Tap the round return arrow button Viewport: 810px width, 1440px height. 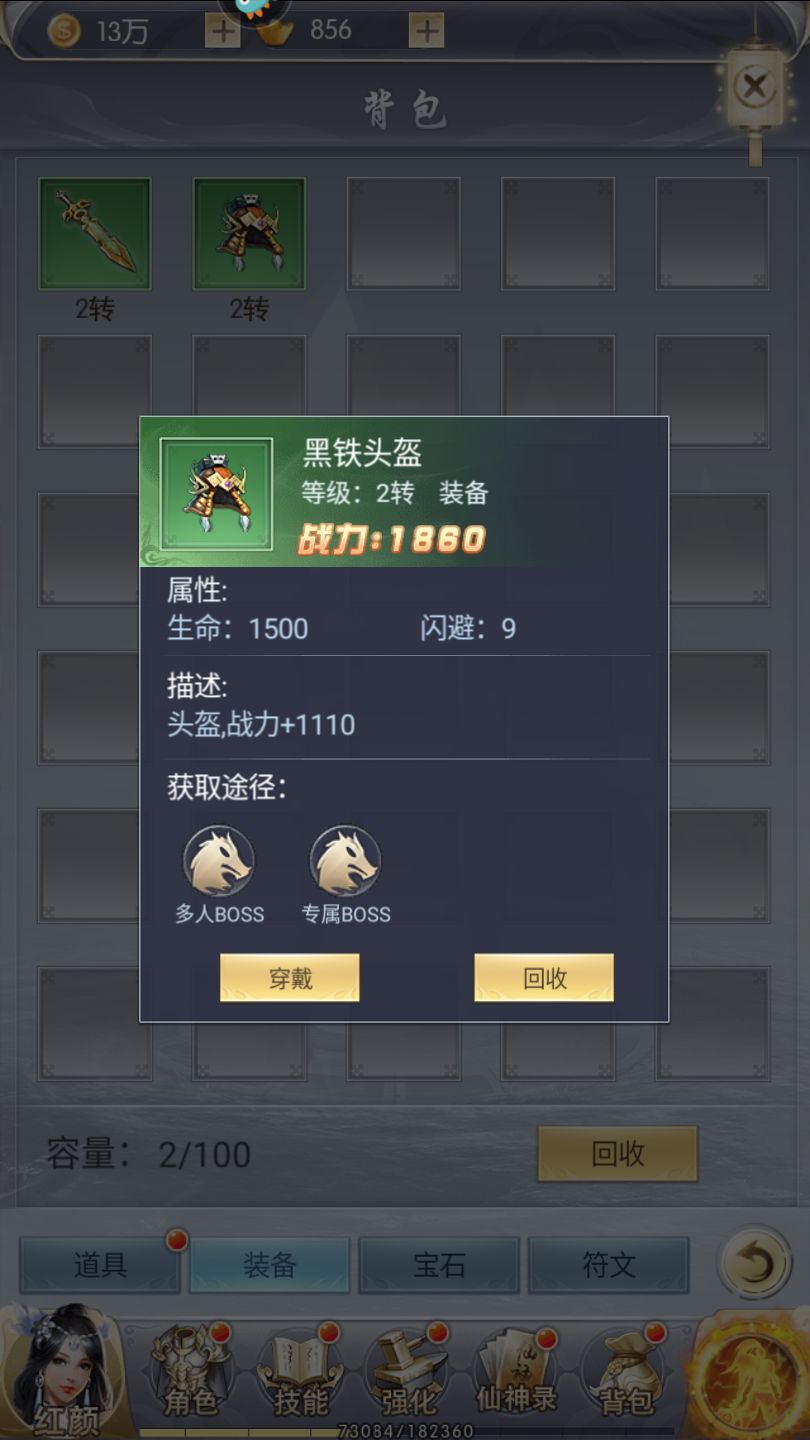[x=754, y=1264]
